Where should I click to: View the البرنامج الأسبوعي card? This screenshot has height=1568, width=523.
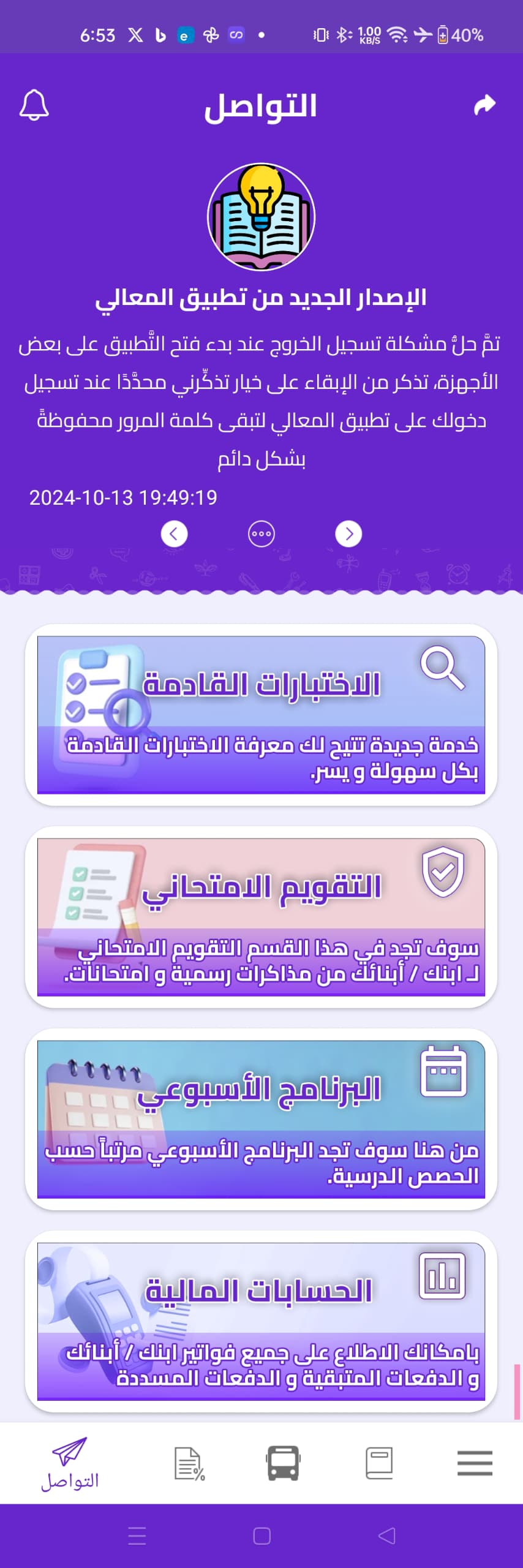pyautogui.click(x=261, y=1119)
